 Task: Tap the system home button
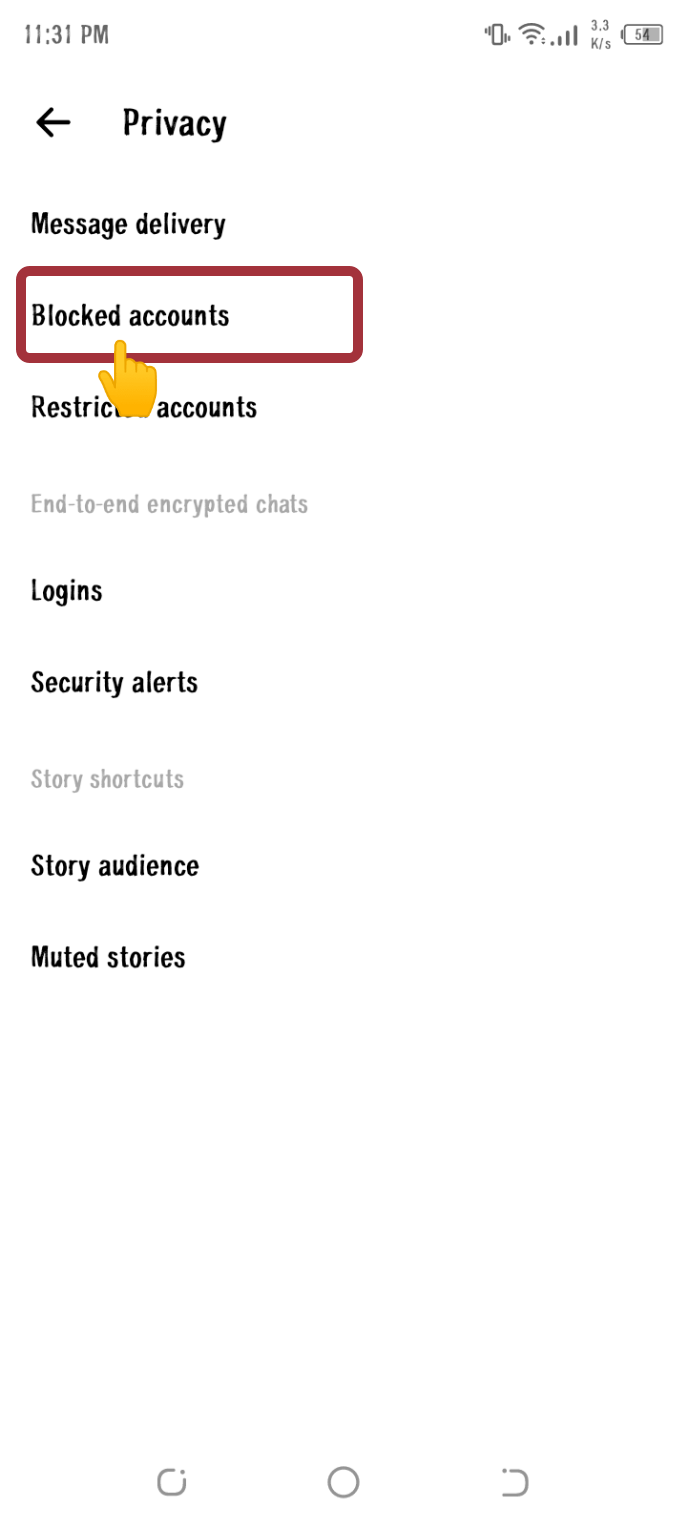pos(343,1482)
